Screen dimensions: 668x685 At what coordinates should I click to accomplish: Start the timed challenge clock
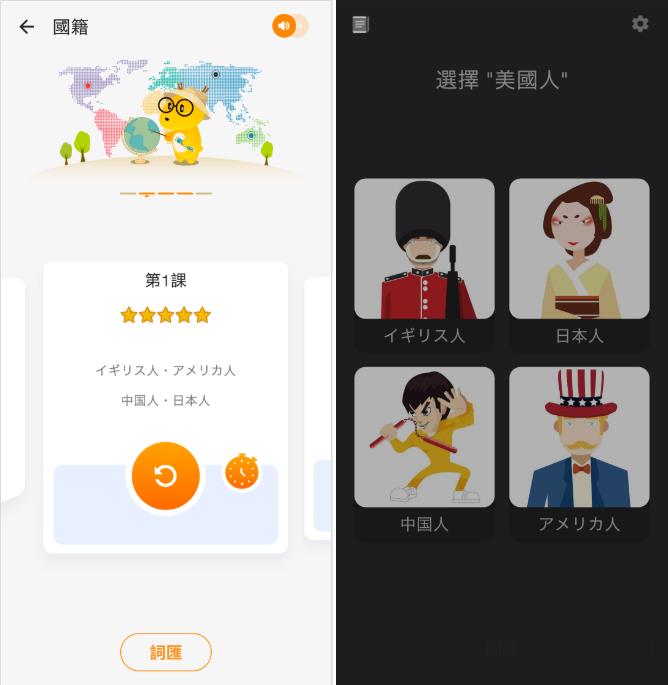[242, 472]
